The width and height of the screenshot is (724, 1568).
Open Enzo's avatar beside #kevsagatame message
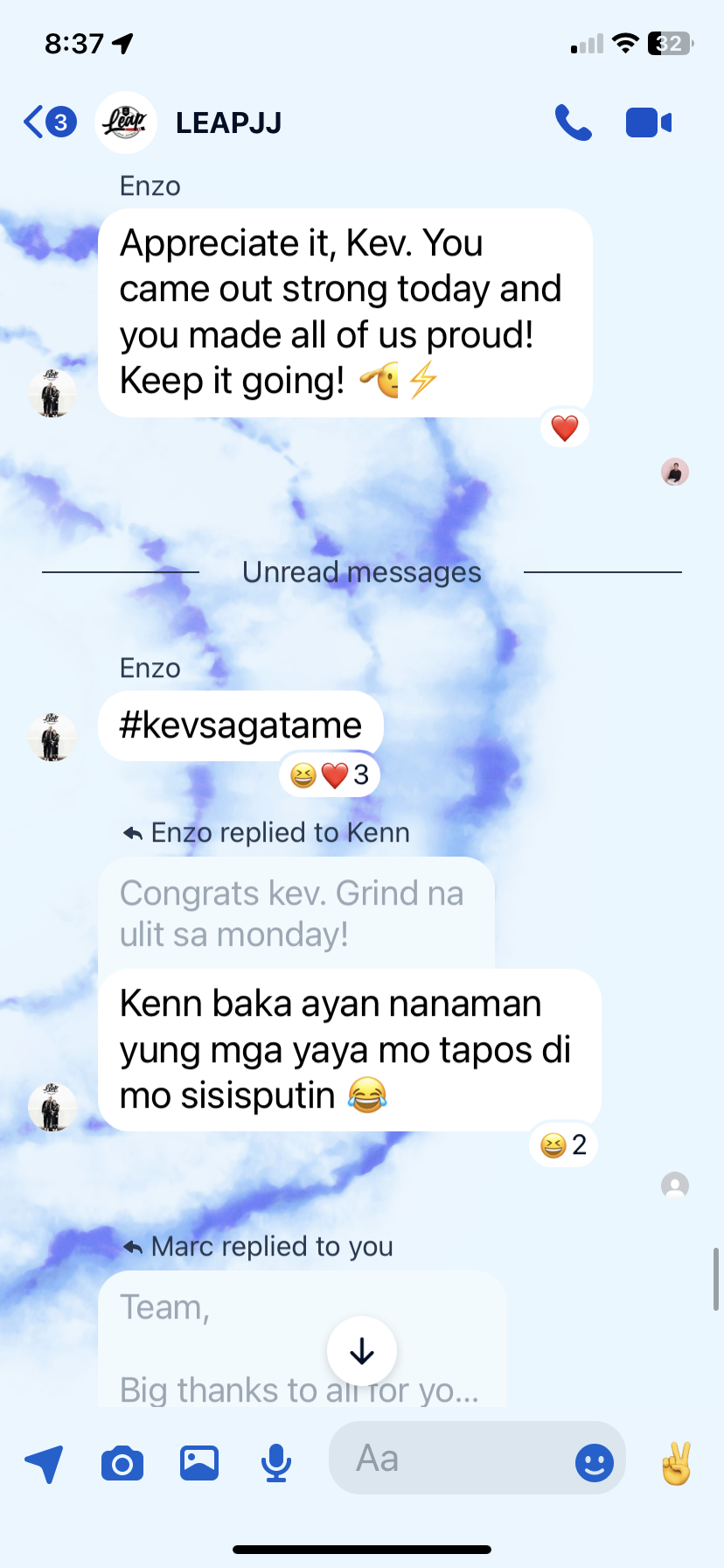pos(52,736)
